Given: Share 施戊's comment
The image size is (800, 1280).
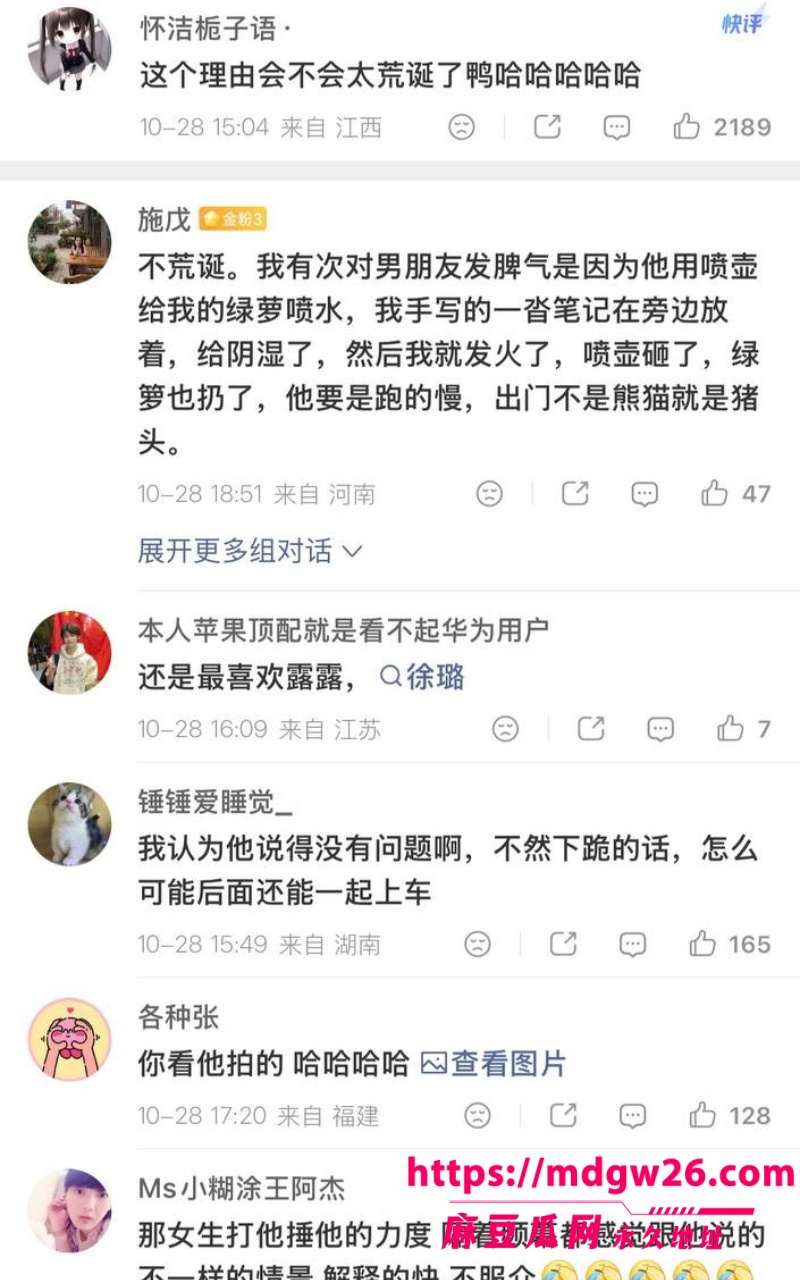Looking at the screenshot, I should click(x=575, y=493).
